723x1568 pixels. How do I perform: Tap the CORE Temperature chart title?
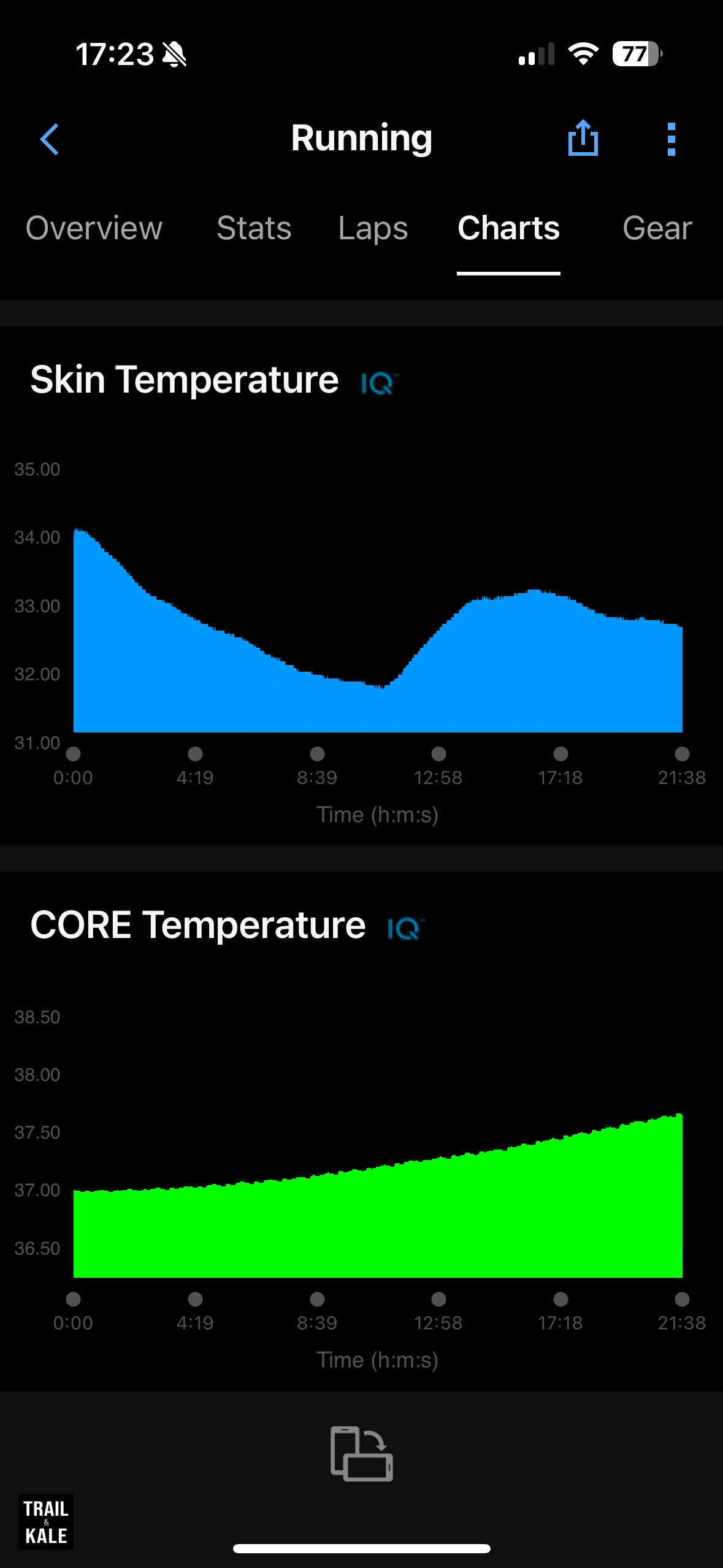[197, 926]
